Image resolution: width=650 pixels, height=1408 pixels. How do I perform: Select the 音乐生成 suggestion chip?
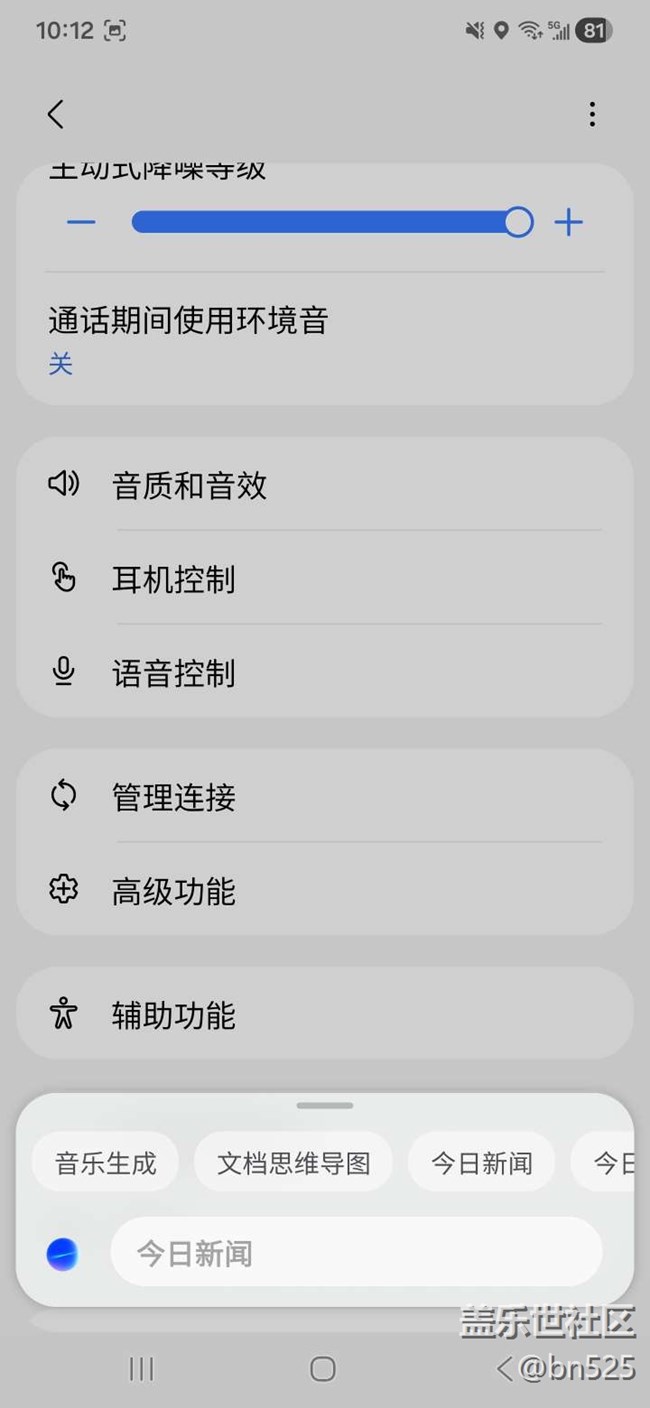(x=106, y=1163)
